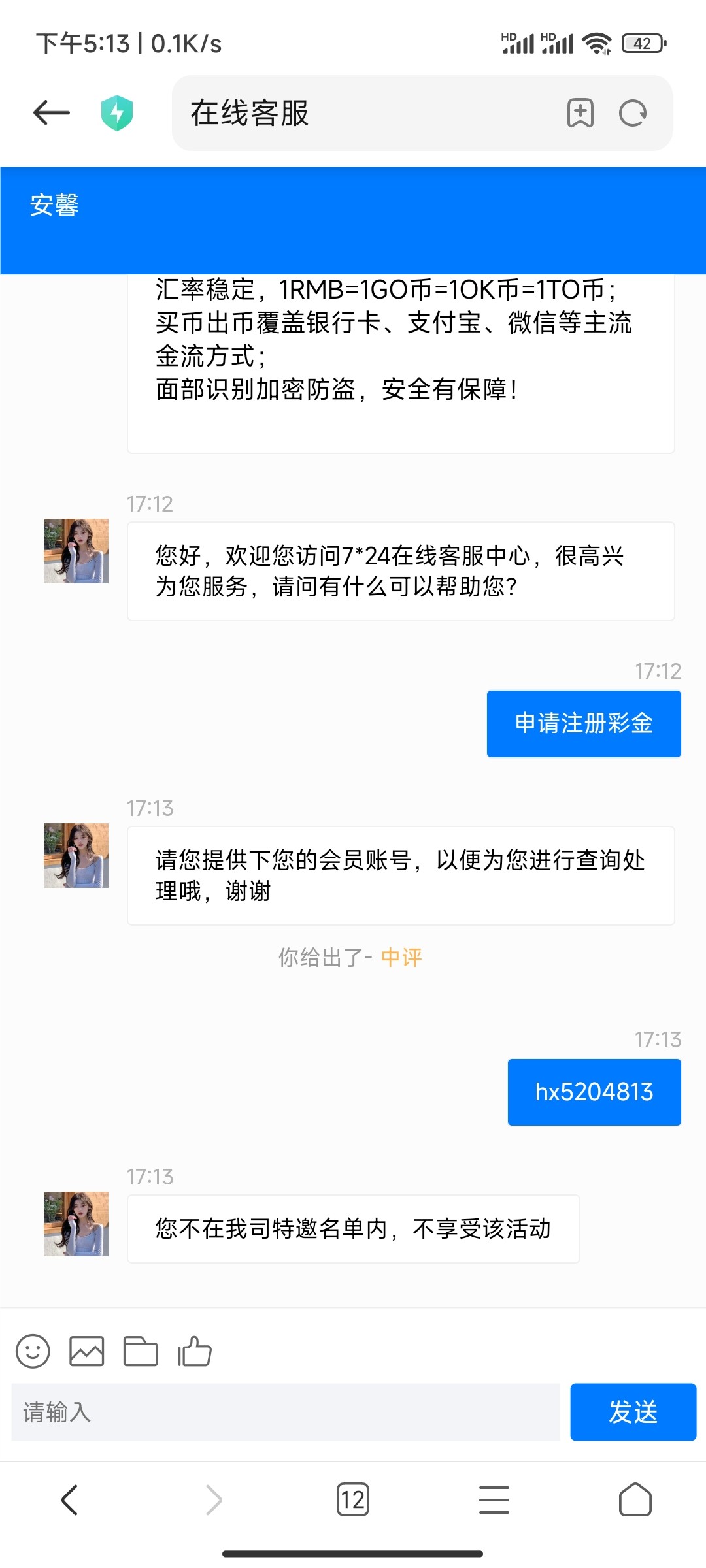Refresh the page with the reload icon
This screenshot has height=1568, width=706.
click(632, 113)
